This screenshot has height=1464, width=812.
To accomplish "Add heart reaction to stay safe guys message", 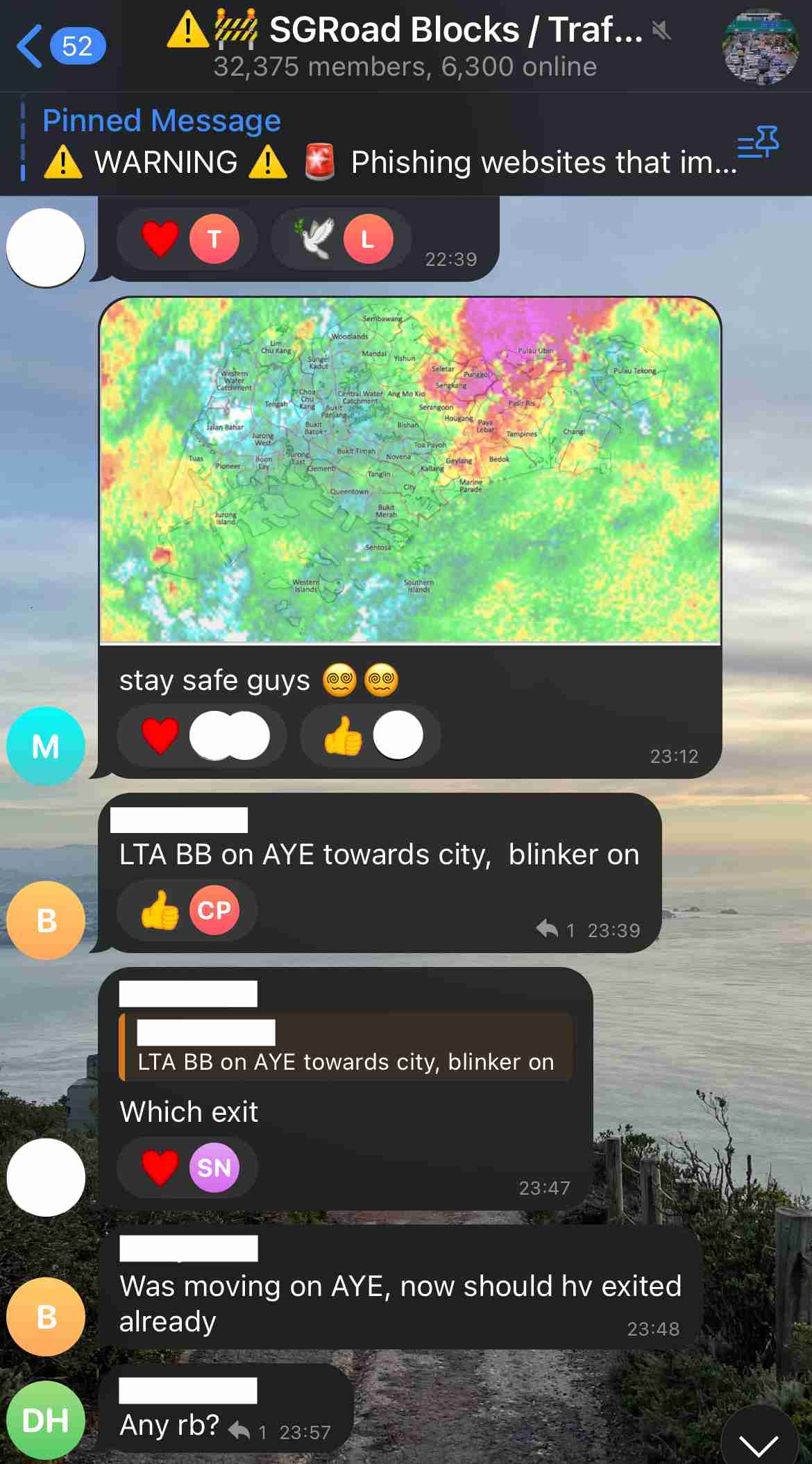I will 202,736.
